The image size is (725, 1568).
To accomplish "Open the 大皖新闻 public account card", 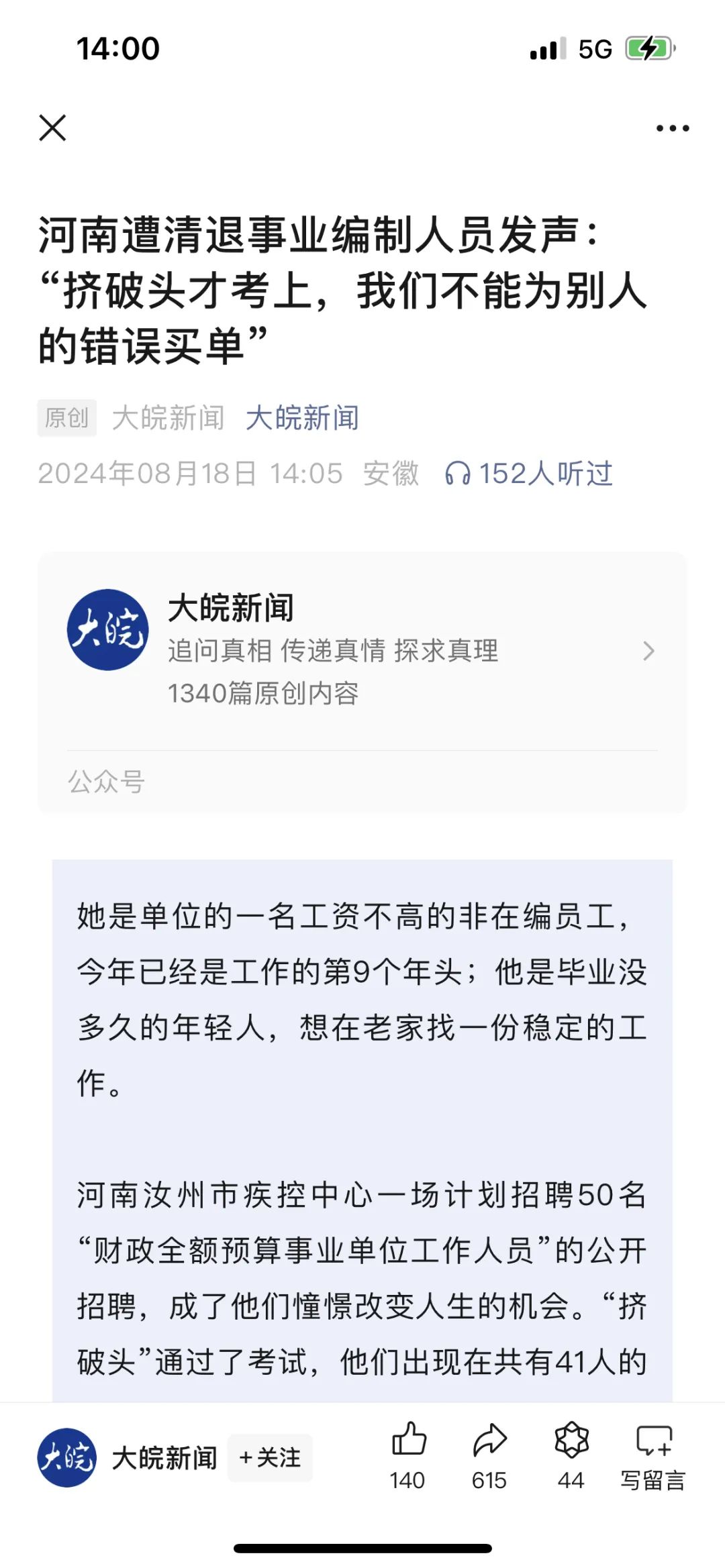I will pos(362,651).
